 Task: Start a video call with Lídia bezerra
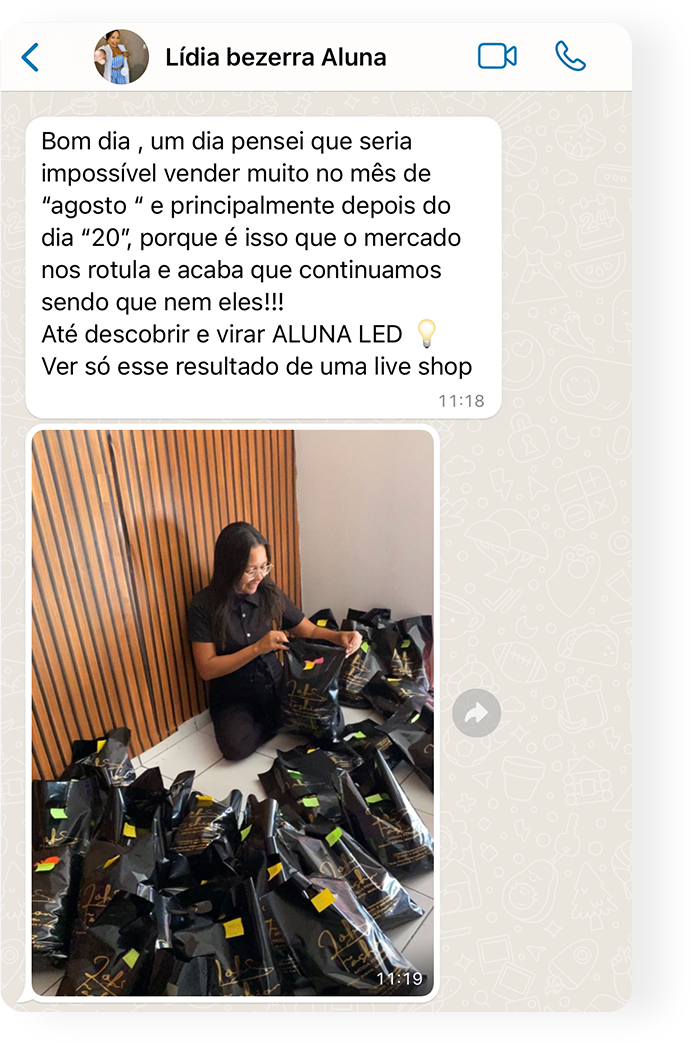coord(497,56)
